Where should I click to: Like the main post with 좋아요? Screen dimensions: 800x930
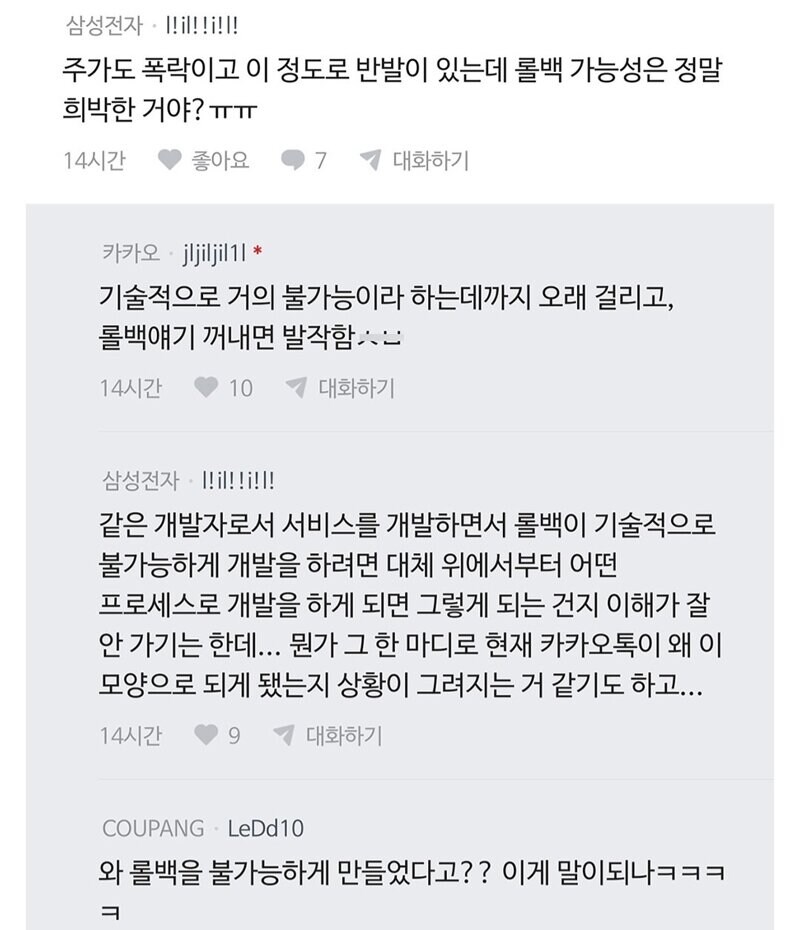pos(204,160)
